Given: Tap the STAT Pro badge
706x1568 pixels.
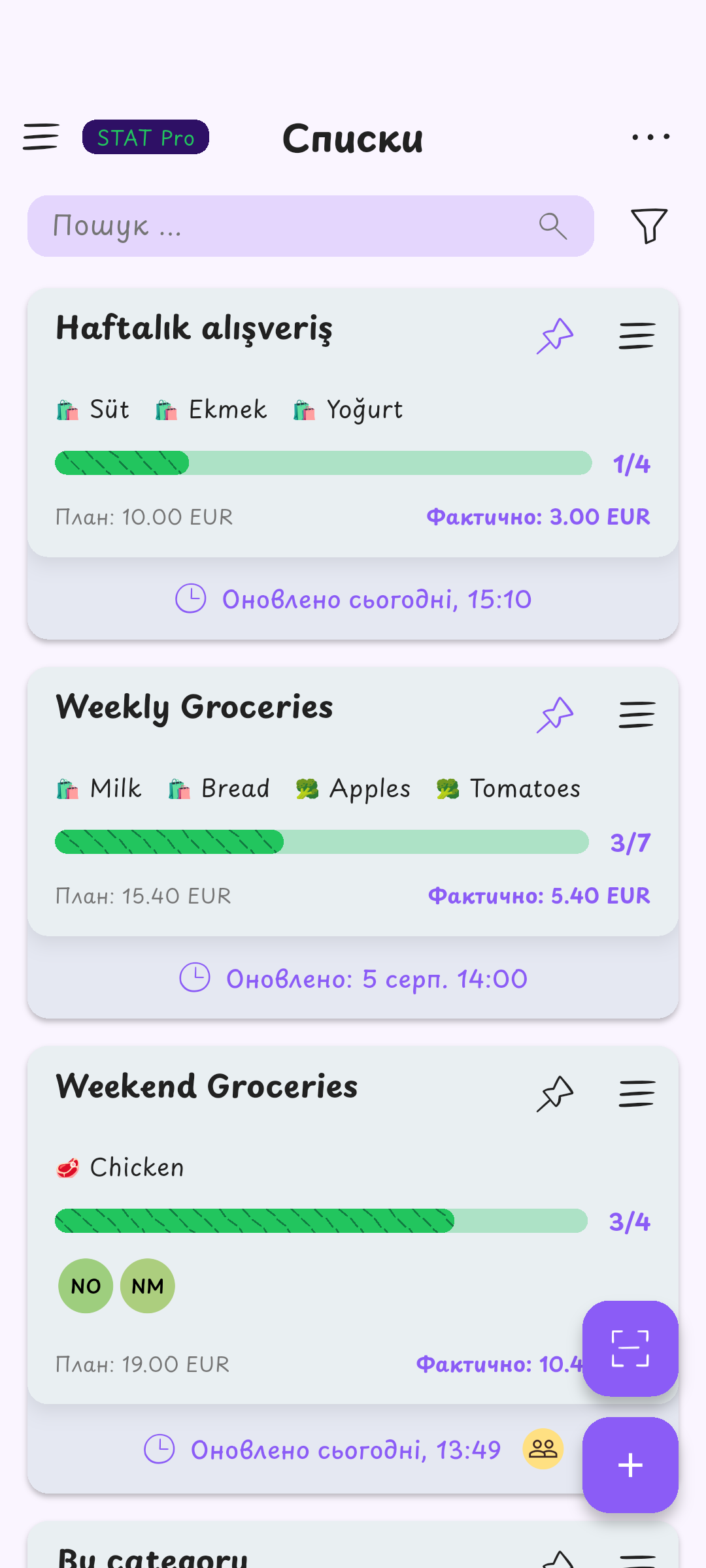Looking at the screenshot, I should 146,137.
